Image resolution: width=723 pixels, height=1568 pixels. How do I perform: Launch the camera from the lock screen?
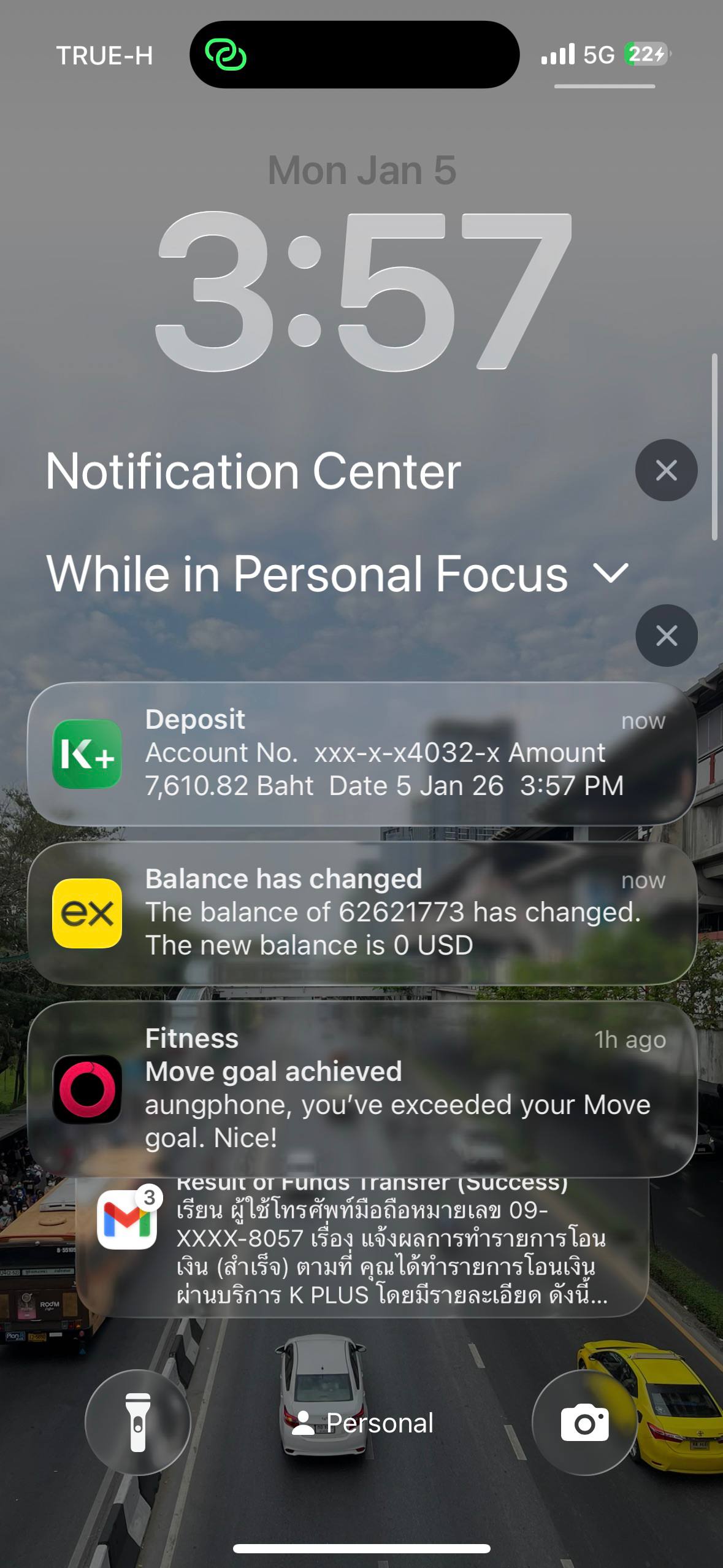tap(584, 1422)
